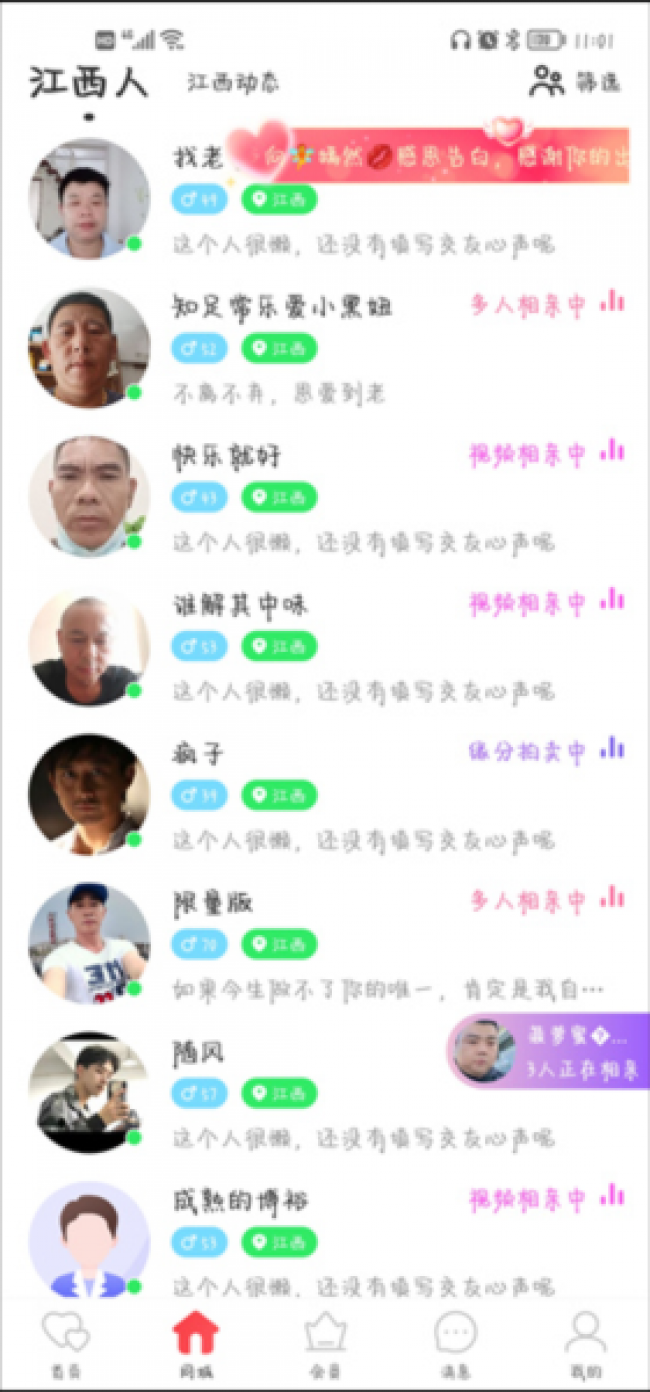Open the 我的 profile tab
This screenshot has width=650, height=1392.
tap(585, 1342)
